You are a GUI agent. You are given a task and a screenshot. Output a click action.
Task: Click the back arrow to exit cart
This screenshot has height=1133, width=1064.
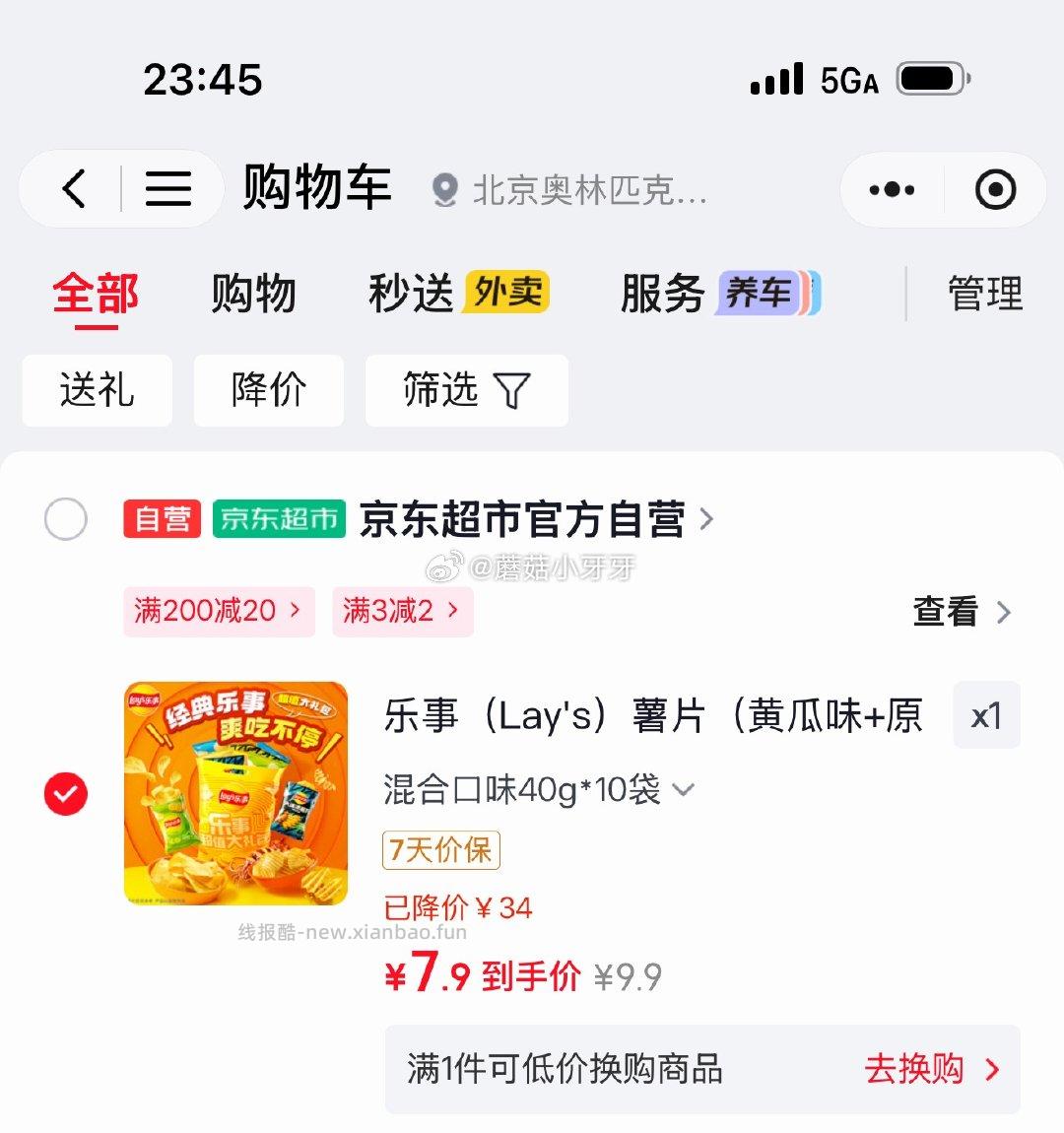coord(71,189)
